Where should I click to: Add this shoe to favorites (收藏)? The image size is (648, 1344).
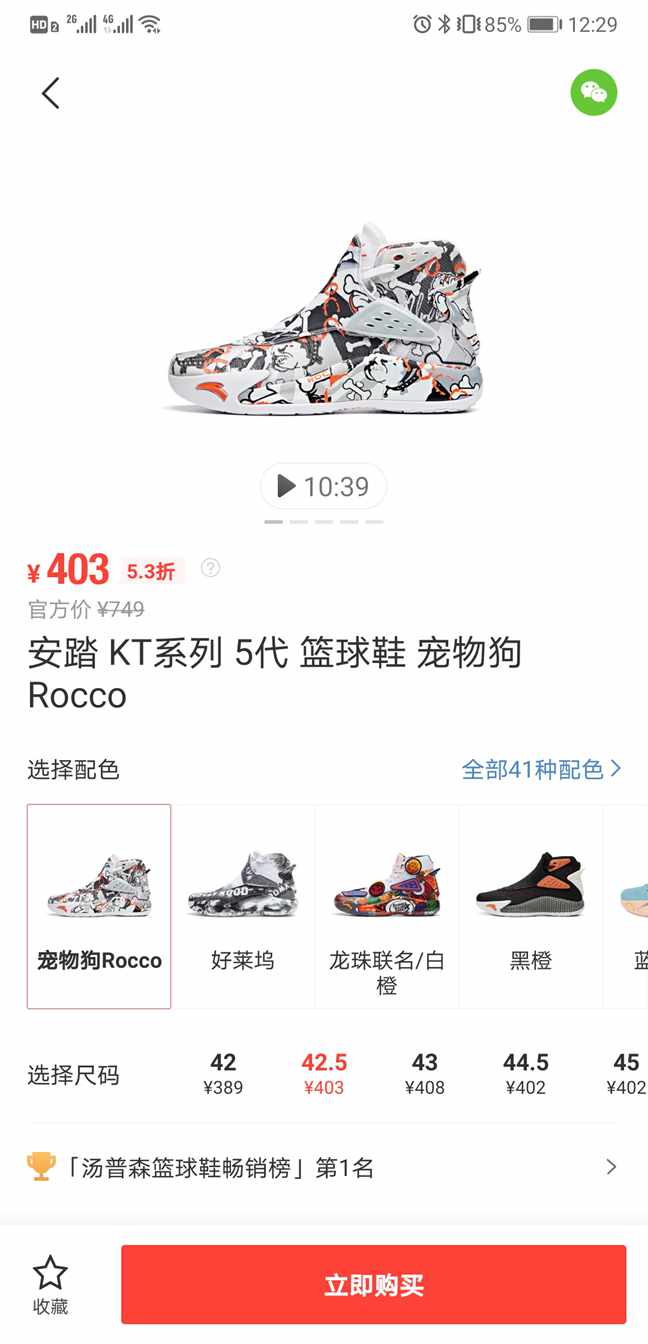pyautogui.click(x=50, y=1285)
